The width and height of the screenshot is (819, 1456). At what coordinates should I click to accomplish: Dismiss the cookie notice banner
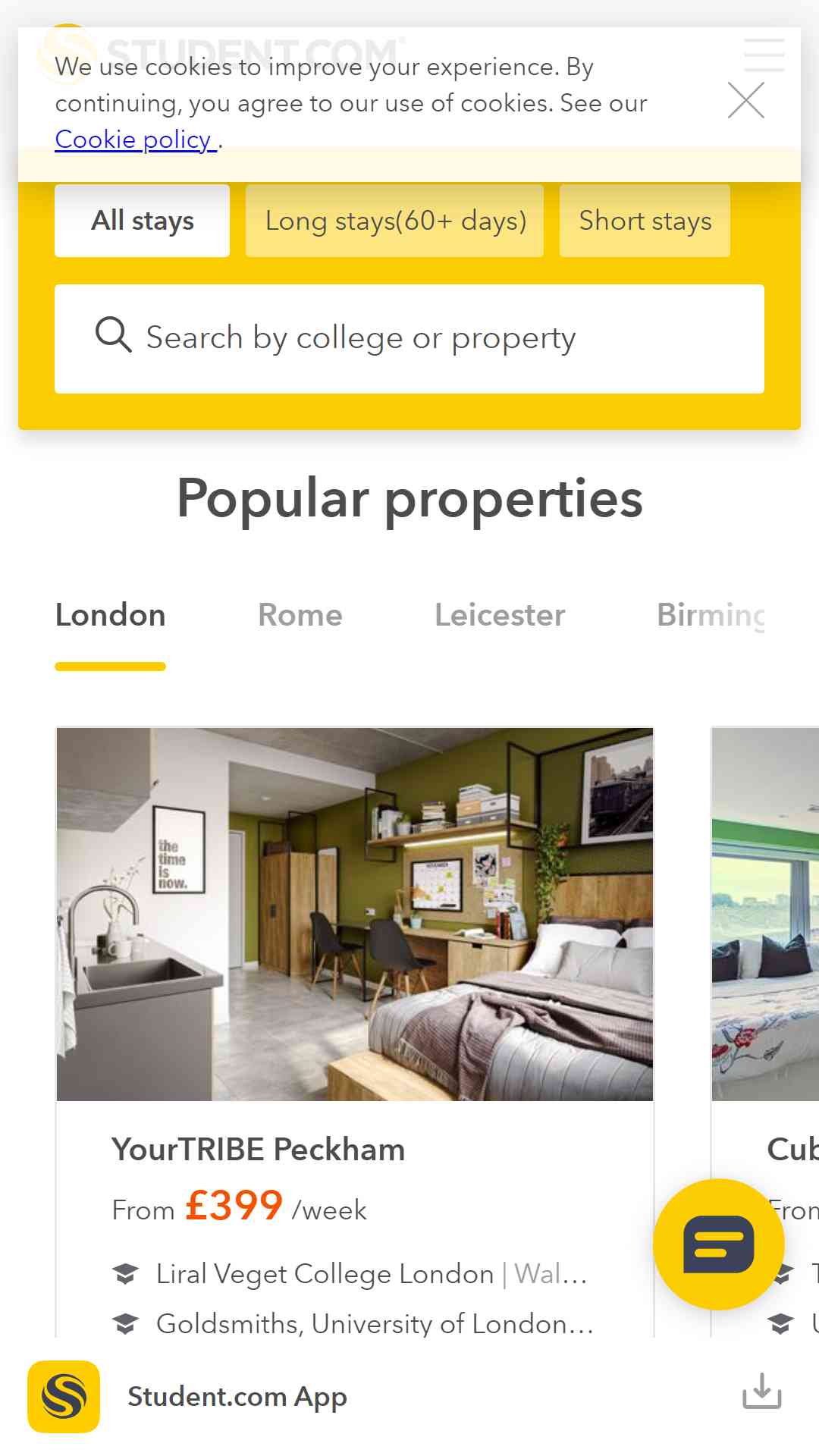point(745,100)
